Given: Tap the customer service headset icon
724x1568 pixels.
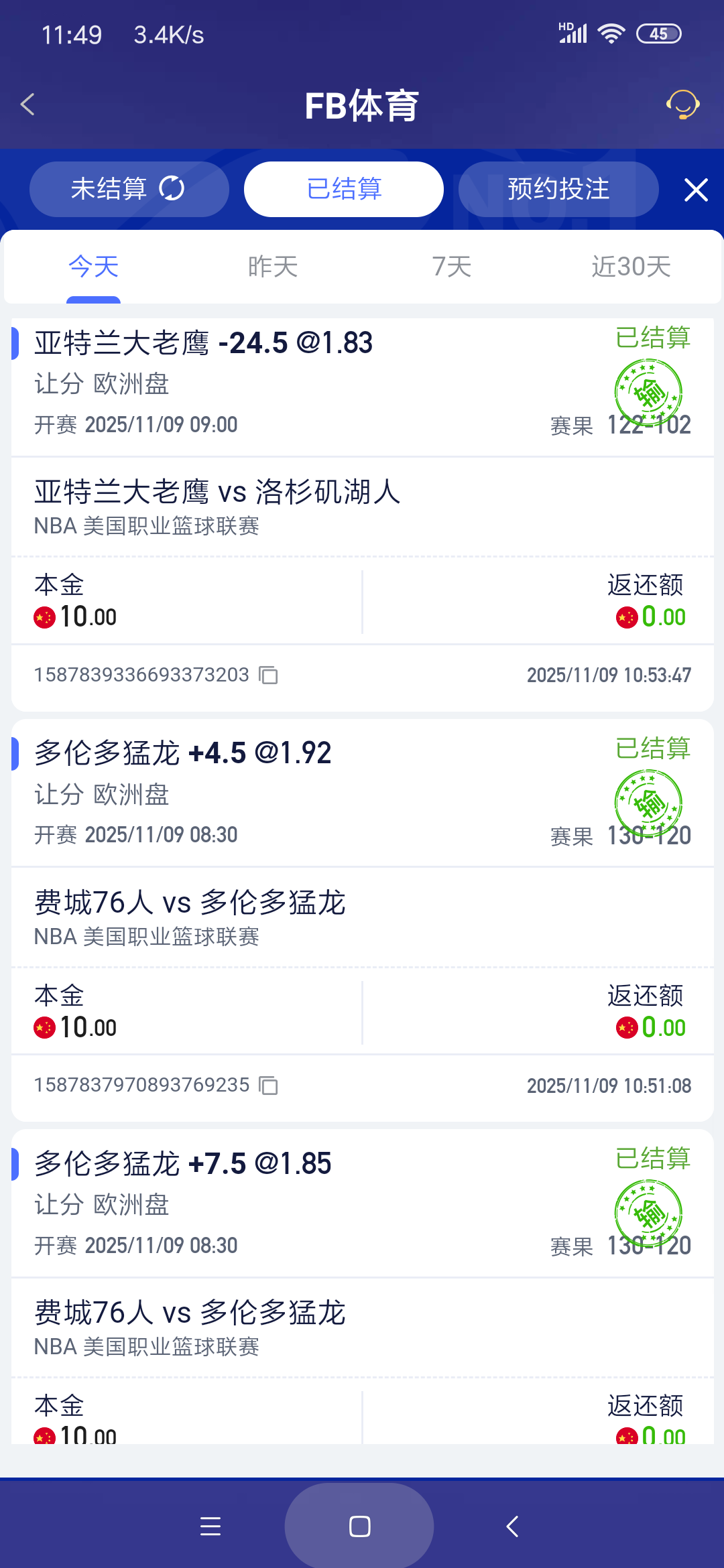Looking at the screenshot, I should [682, 105].
